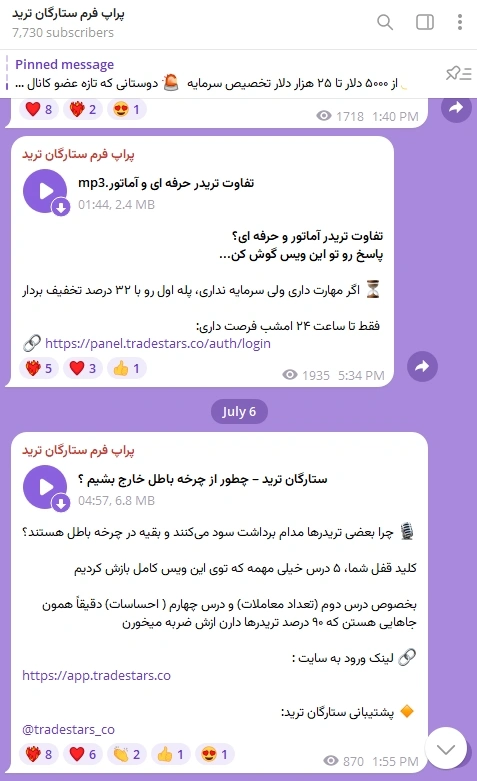477x781 pixels.
Task: Play the 04:57 audio about چرخه باطل
Action: (x=45, y=487)
